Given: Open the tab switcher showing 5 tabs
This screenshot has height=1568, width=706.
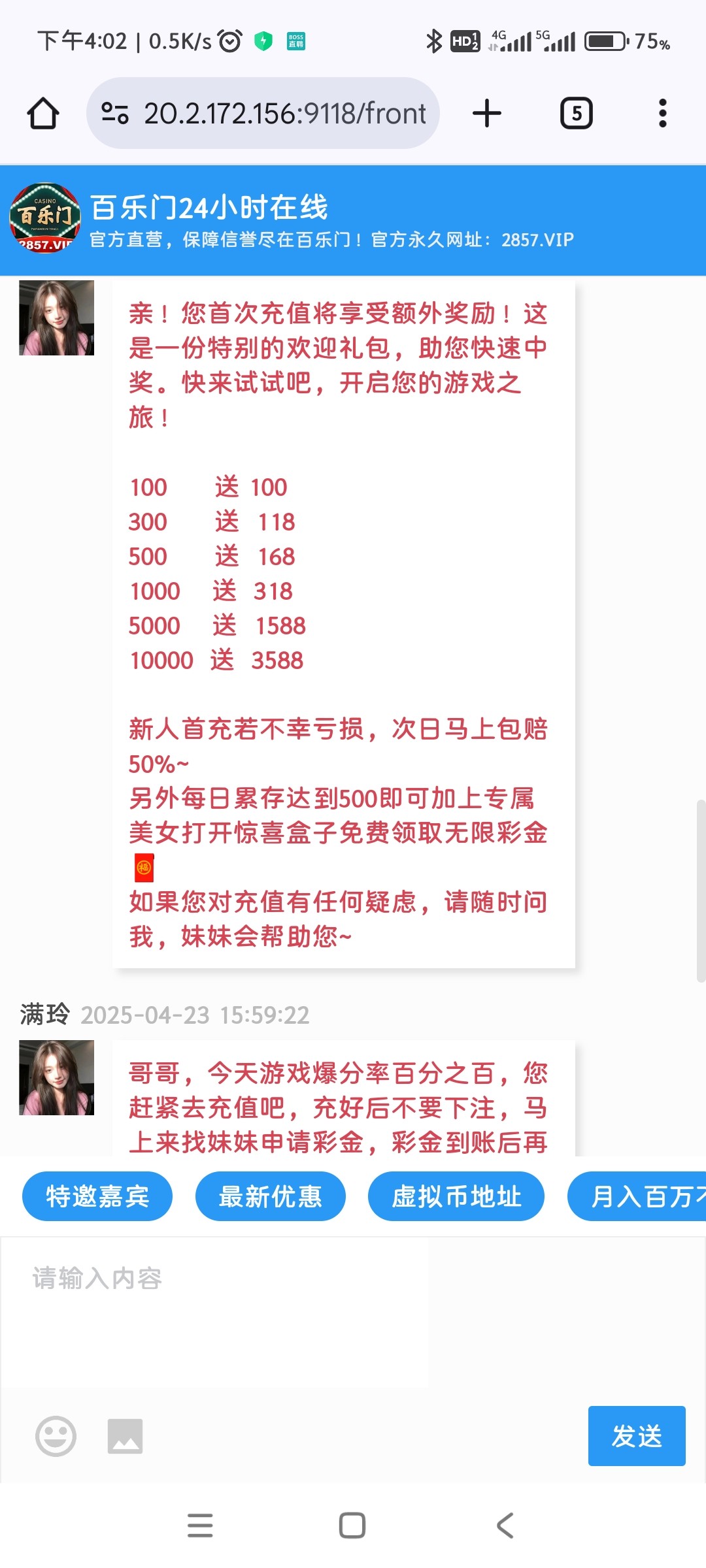Looking at the screenshot, I should [576, 112].
